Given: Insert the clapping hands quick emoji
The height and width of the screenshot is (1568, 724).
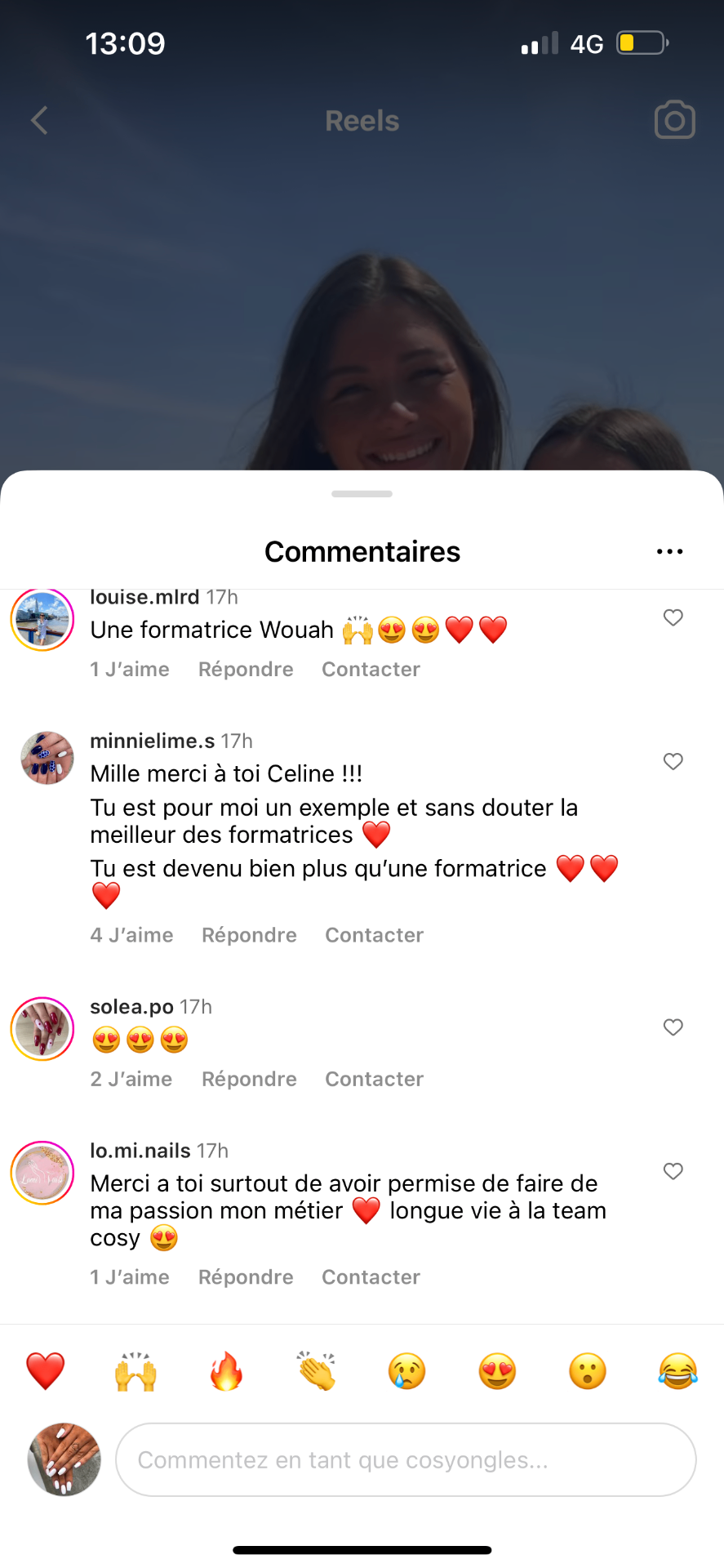Looking at the screenshot, I should (317, 1370).
